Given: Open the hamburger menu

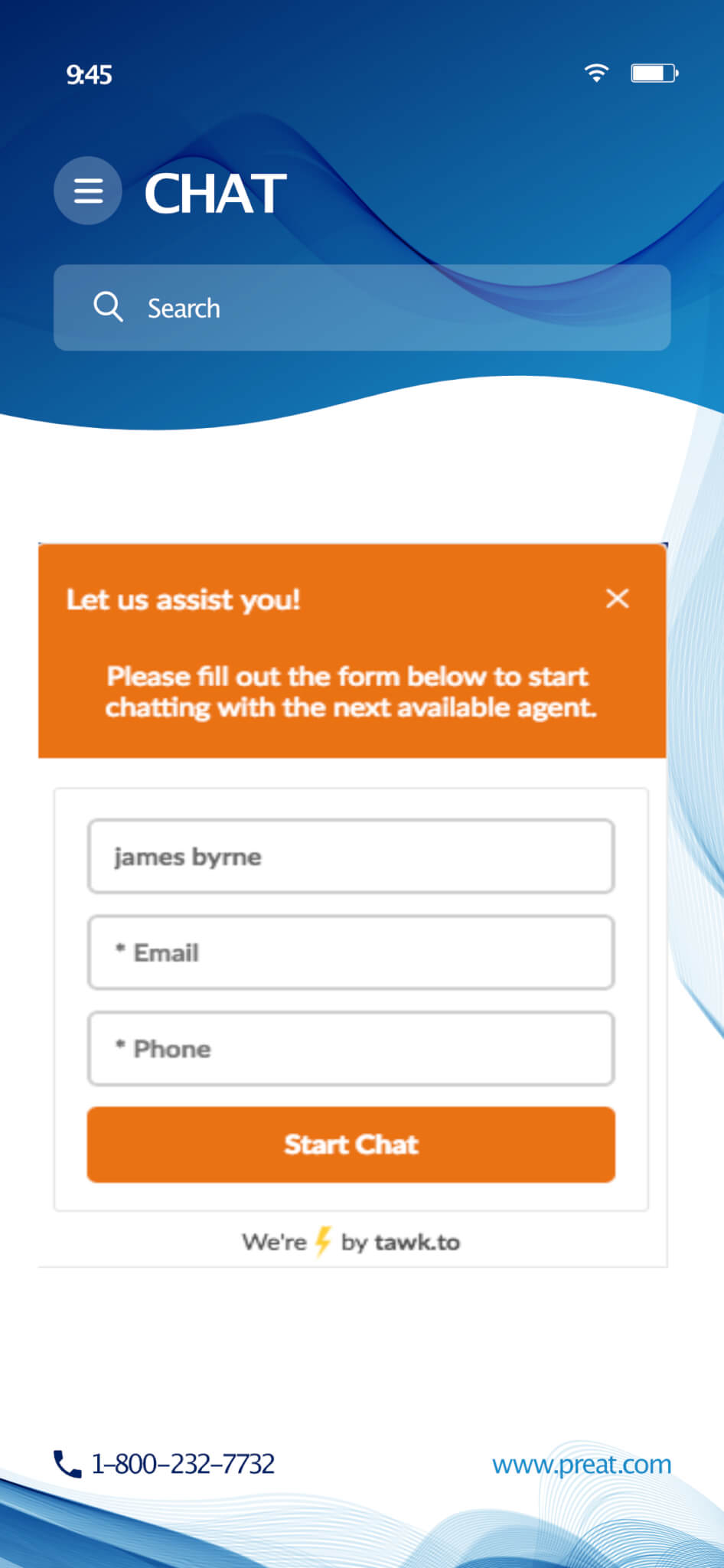Looking at the screenshot, I should pos(88,191).
